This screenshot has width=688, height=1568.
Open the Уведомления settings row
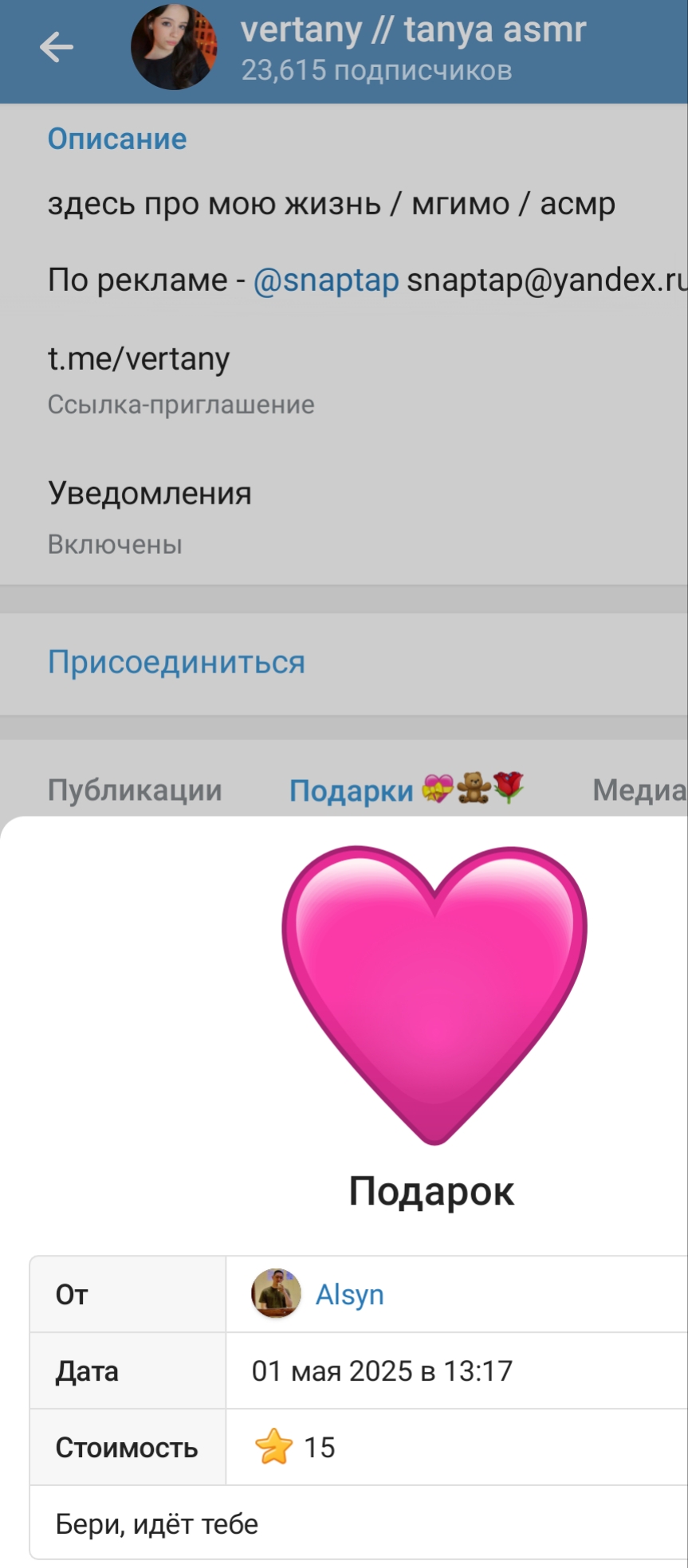point(150,515)
